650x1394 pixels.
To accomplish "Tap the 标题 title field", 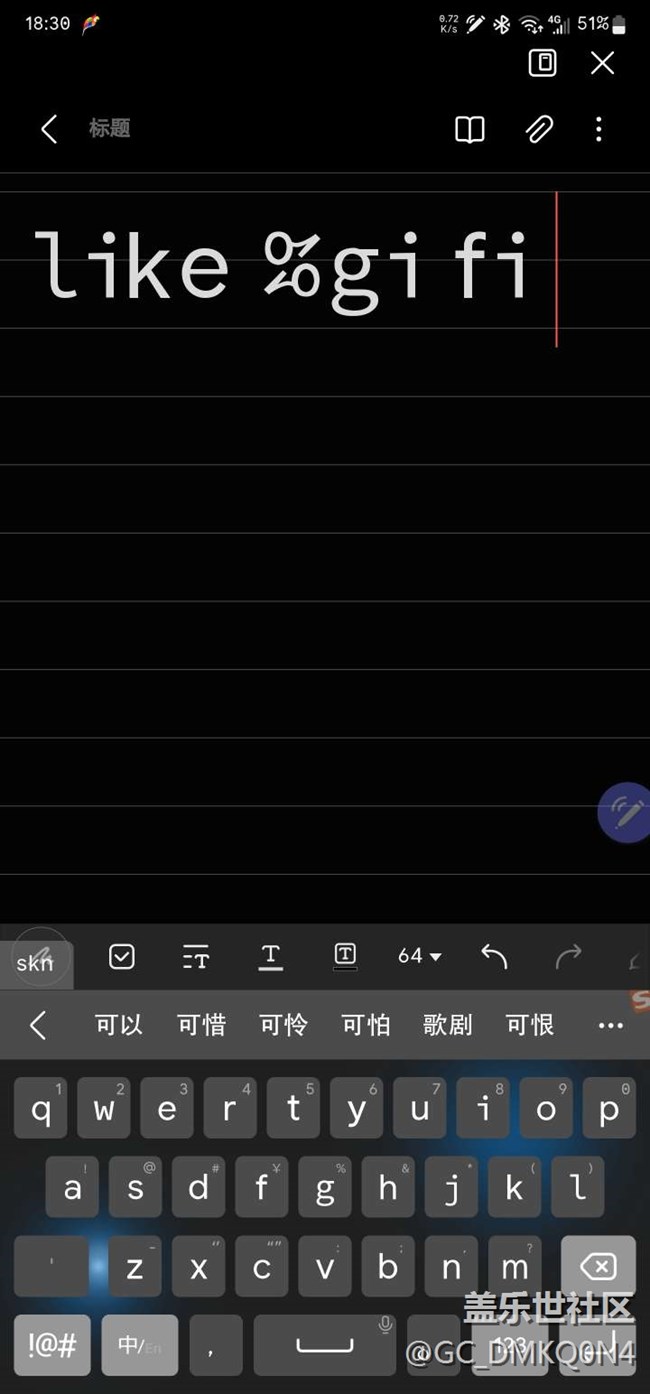I will click(110, 128).
